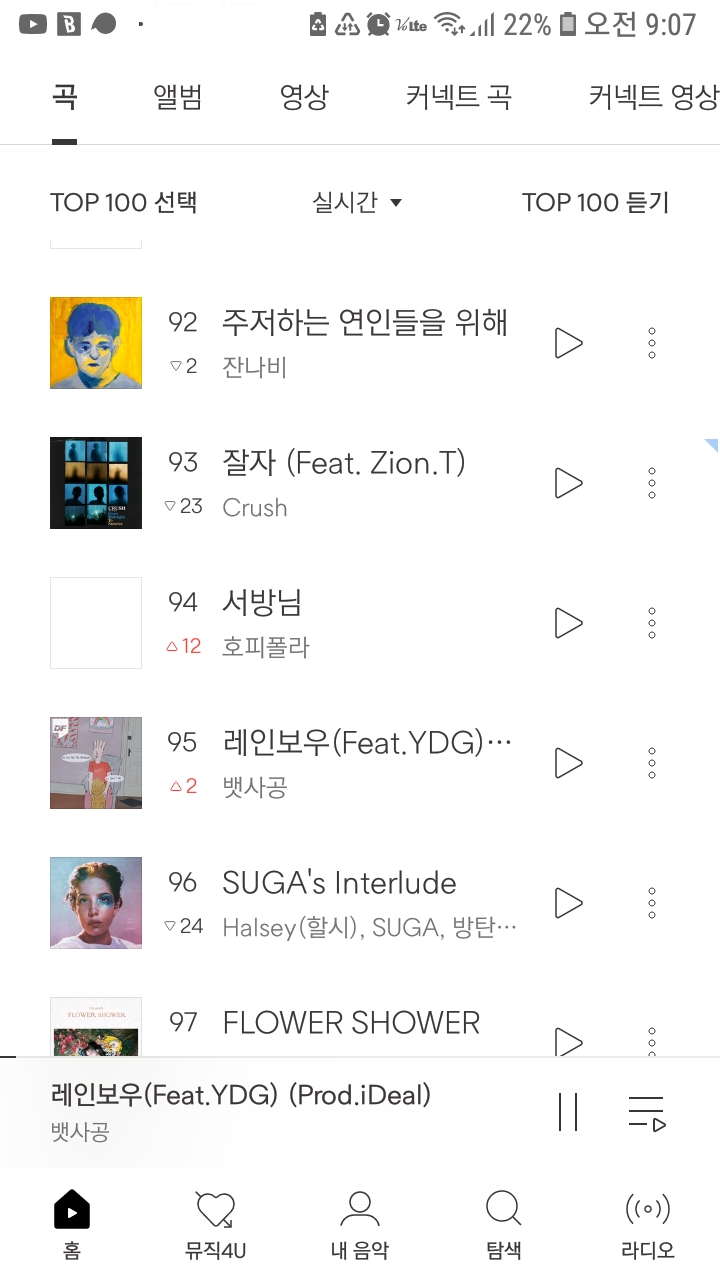The height and width of the screenshot is (1280, 720).
Task: Open more options for 레인보우 in the chart
Action: pyautogui.click(x=652, y=763)
